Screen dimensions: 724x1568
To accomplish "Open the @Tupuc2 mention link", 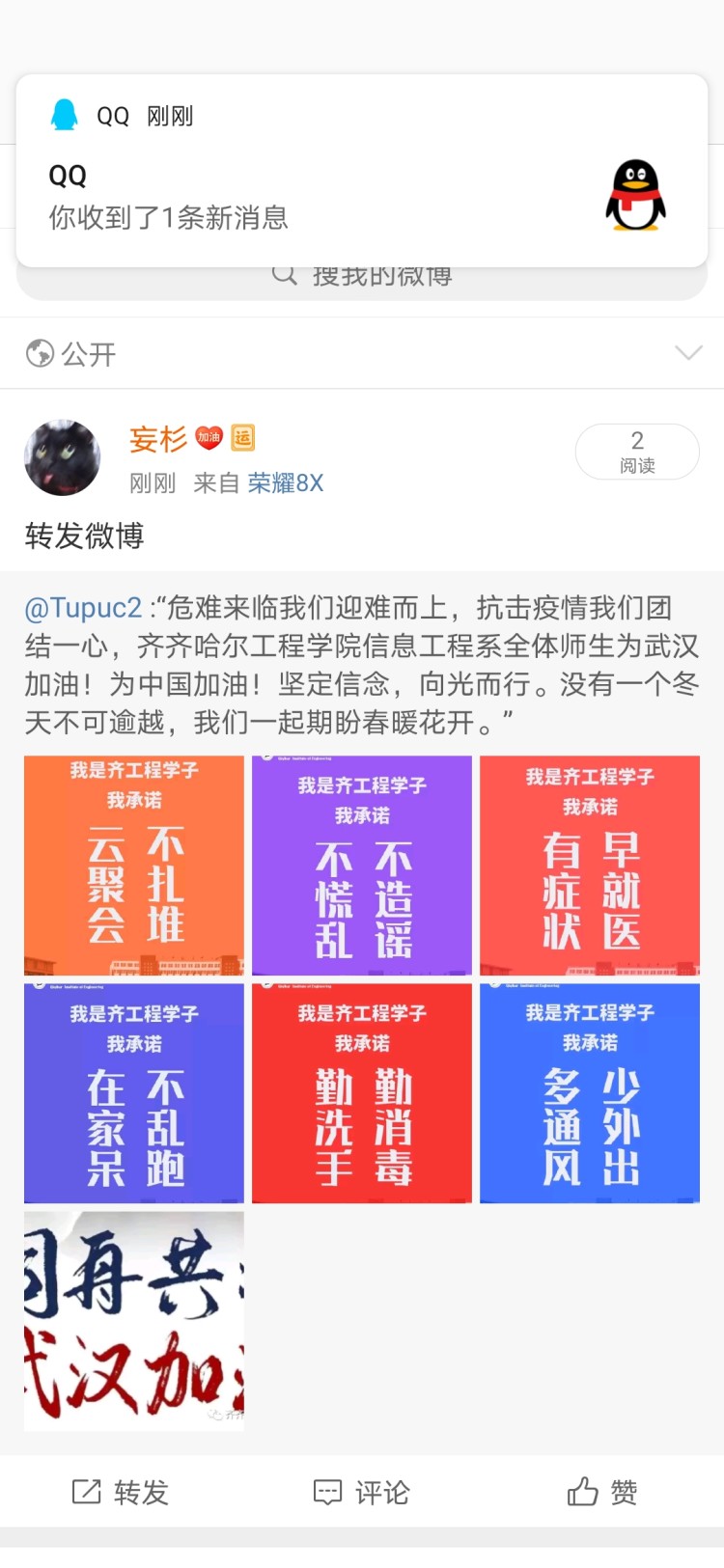I will click(84, 608).
